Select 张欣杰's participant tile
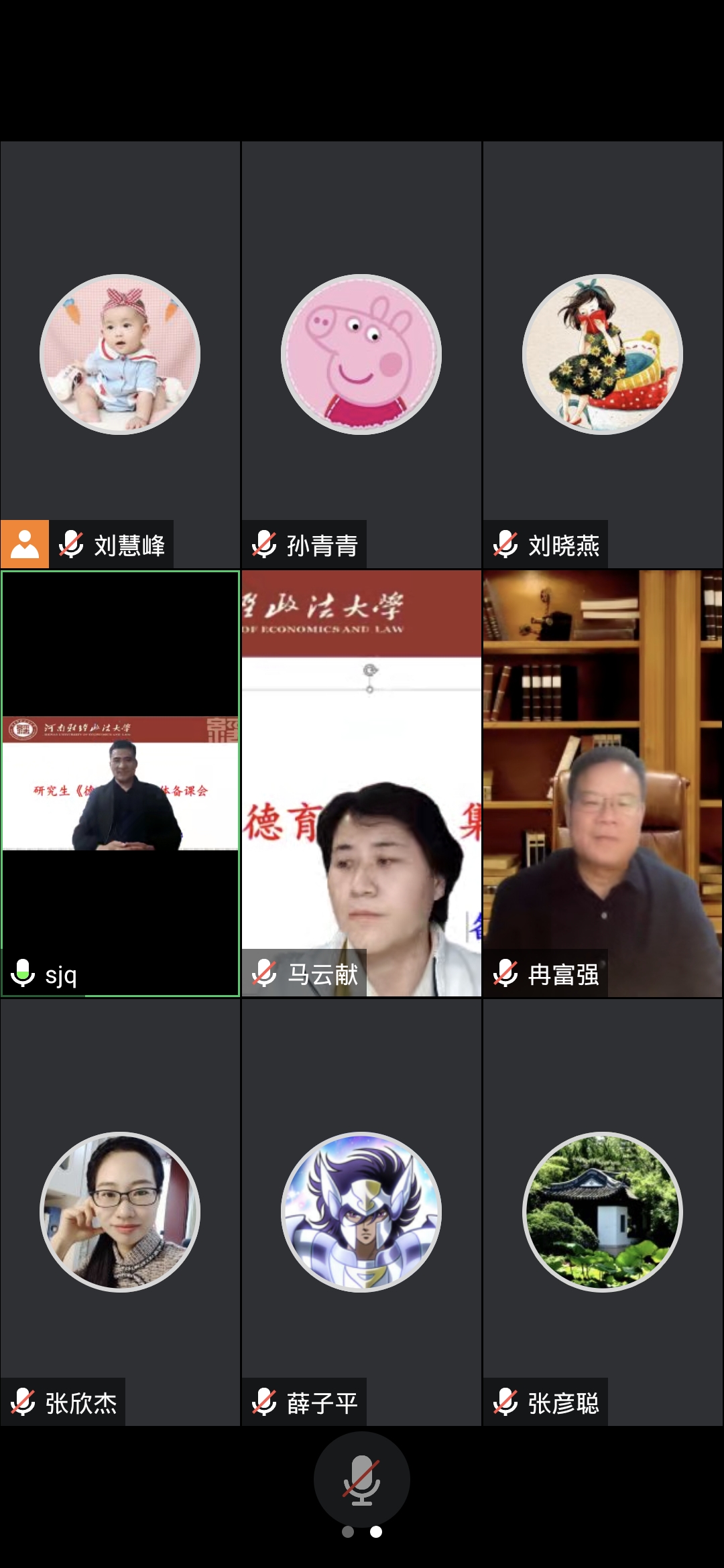The image size is (724, 1568). click(120, 1212)
